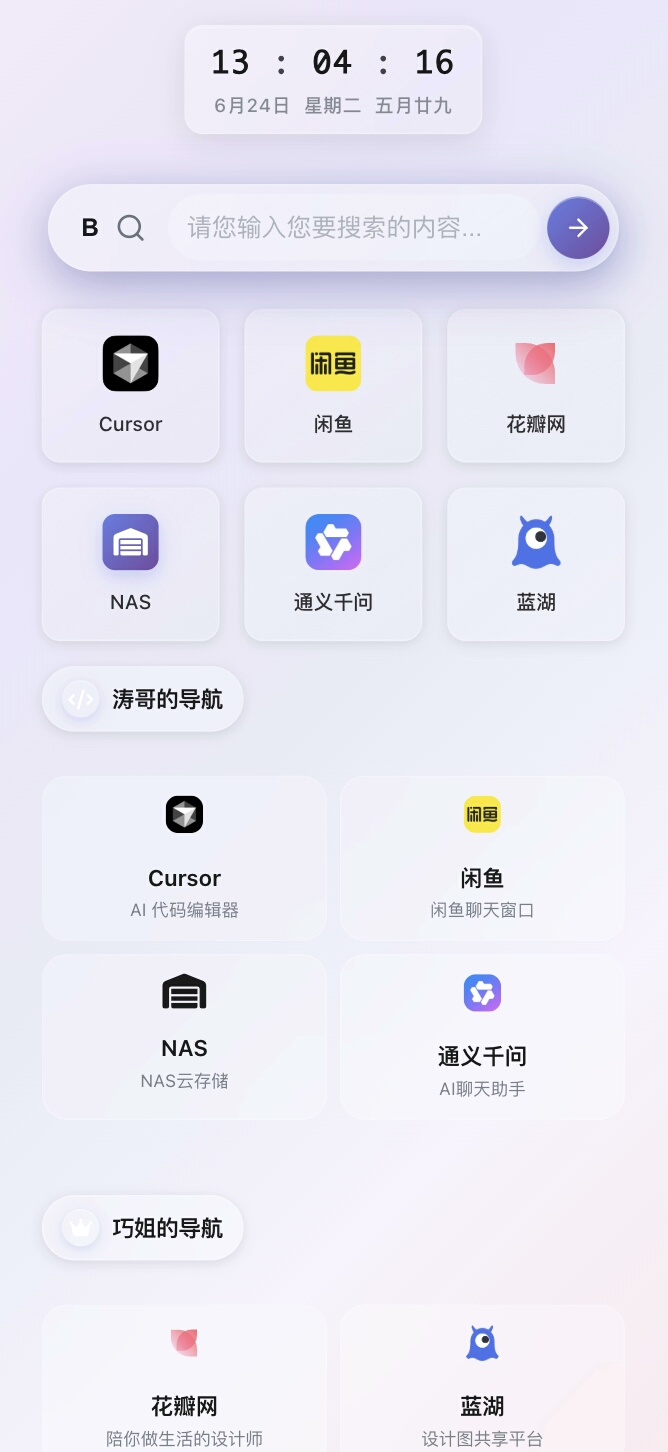
Task: Open NAS云存储 card
Action: (x=184, y=1036)
